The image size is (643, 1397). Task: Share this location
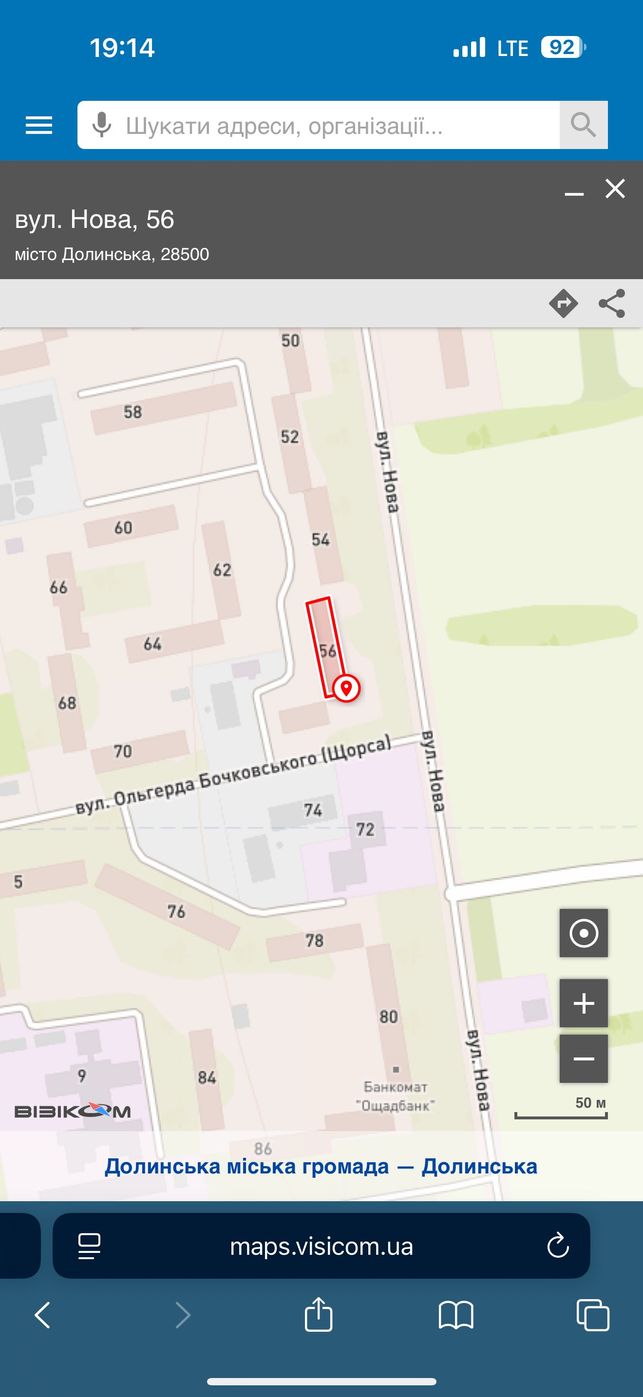612,303
